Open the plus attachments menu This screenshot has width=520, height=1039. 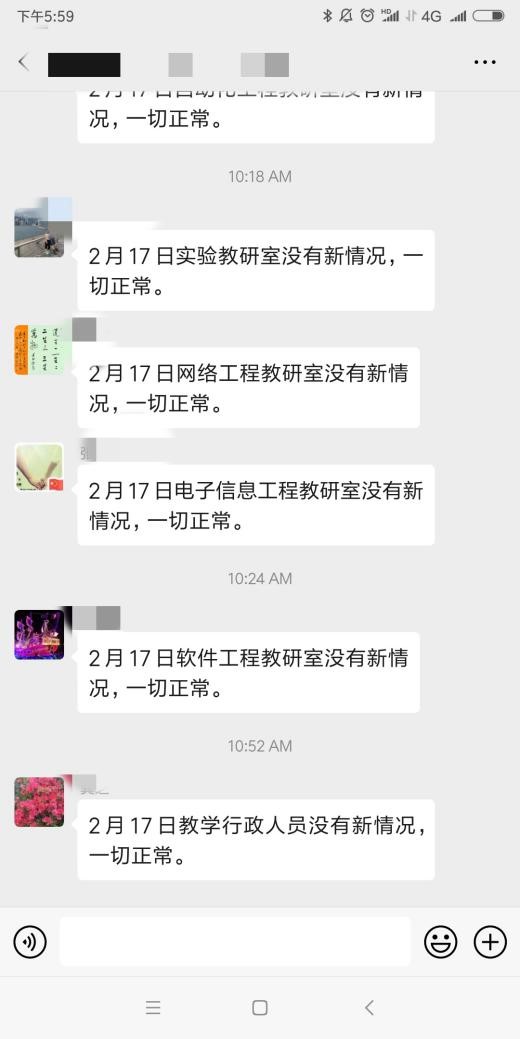point(490,942)
